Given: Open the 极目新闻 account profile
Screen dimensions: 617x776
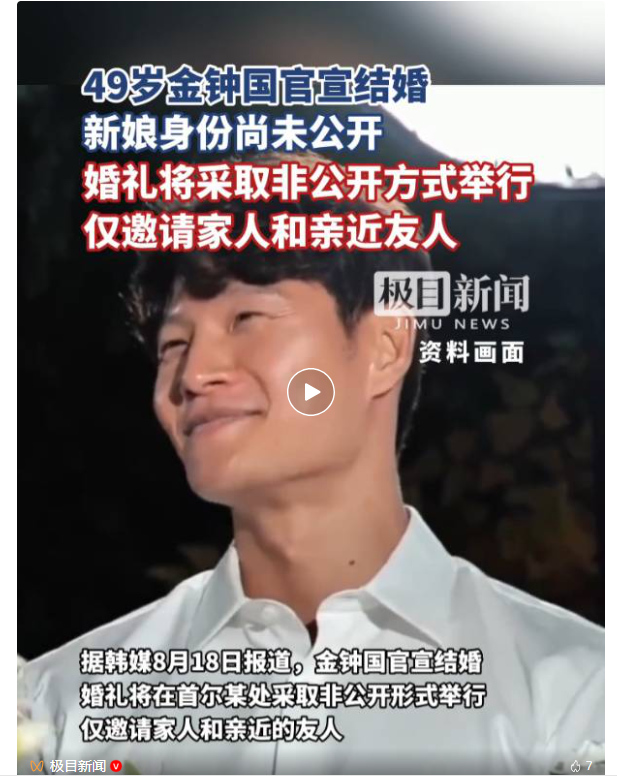Looking at the screenshot, I should (x=77, y=766).
